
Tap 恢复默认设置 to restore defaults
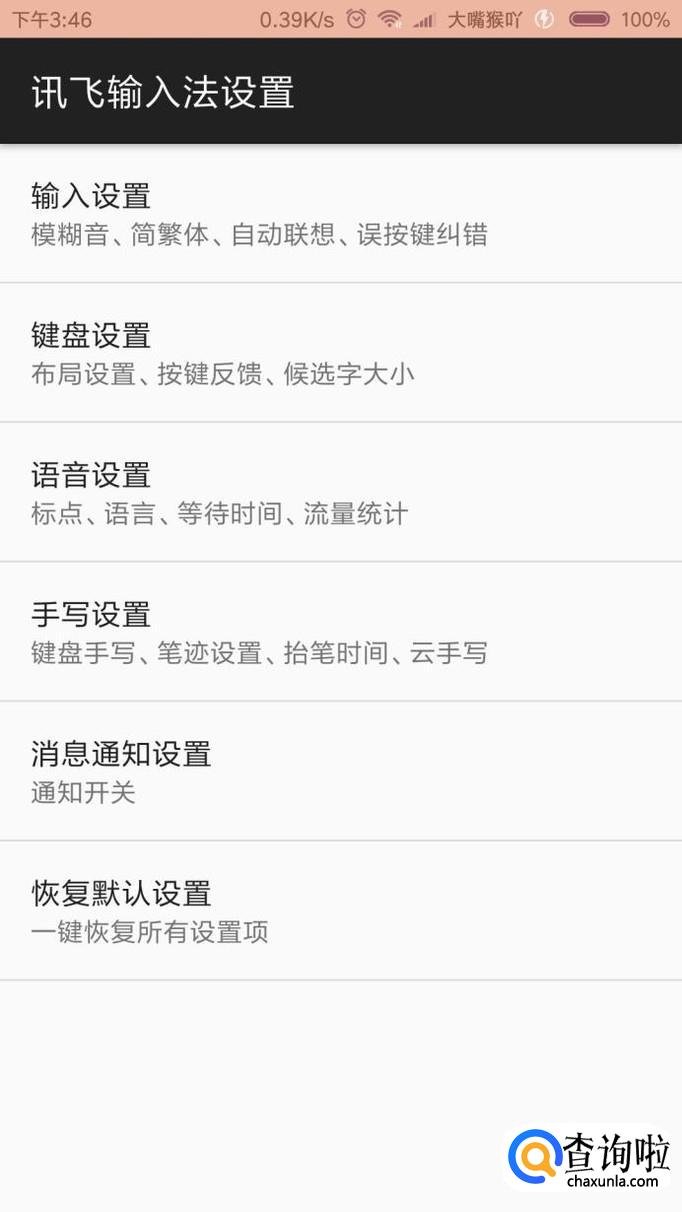tap(340, 911)
